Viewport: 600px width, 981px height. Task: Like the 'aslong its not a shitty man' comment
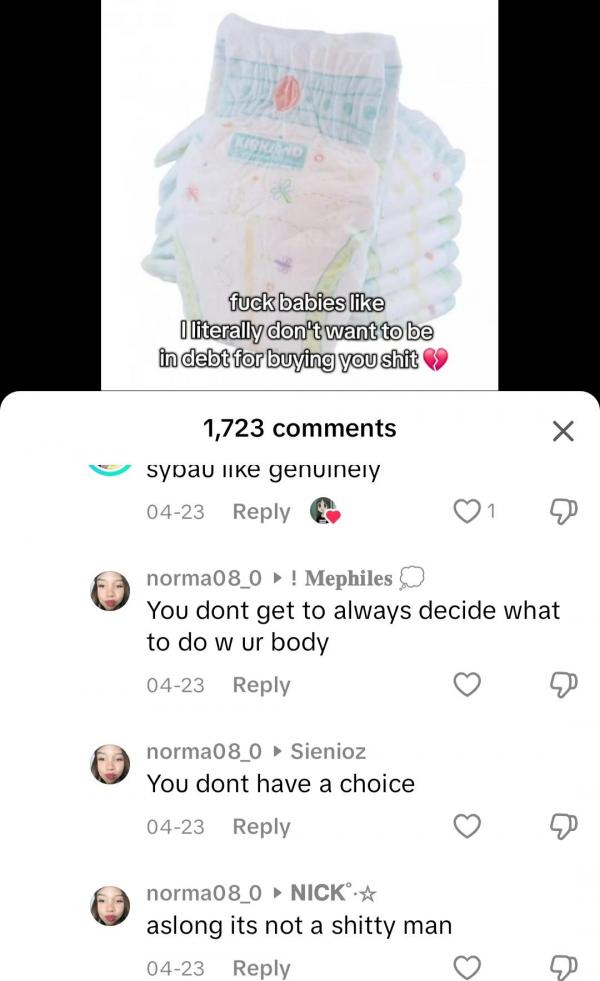[x=466, y=967]
